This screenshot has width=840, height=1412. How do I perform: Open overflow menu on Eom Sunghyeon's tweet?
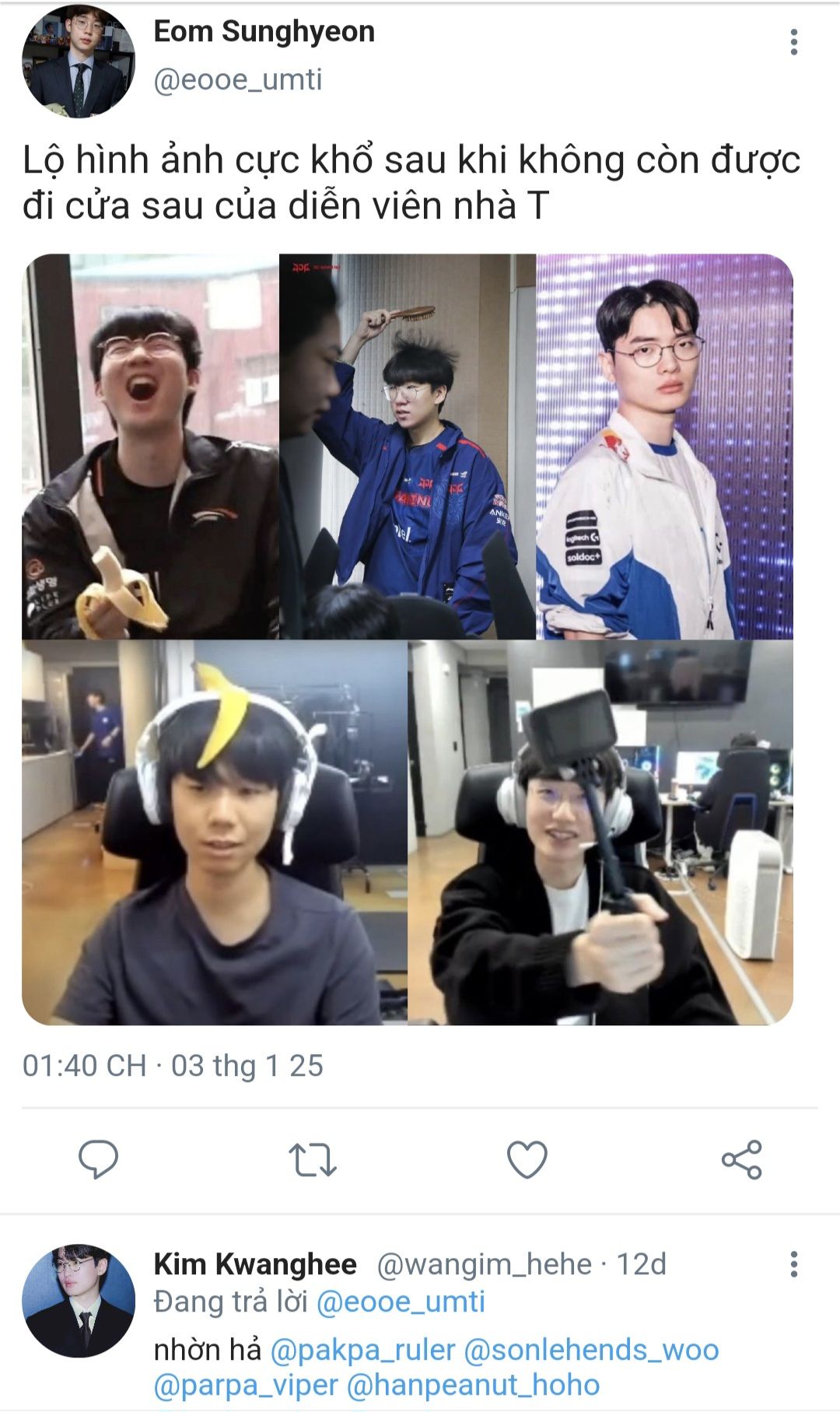pos(793,42)
